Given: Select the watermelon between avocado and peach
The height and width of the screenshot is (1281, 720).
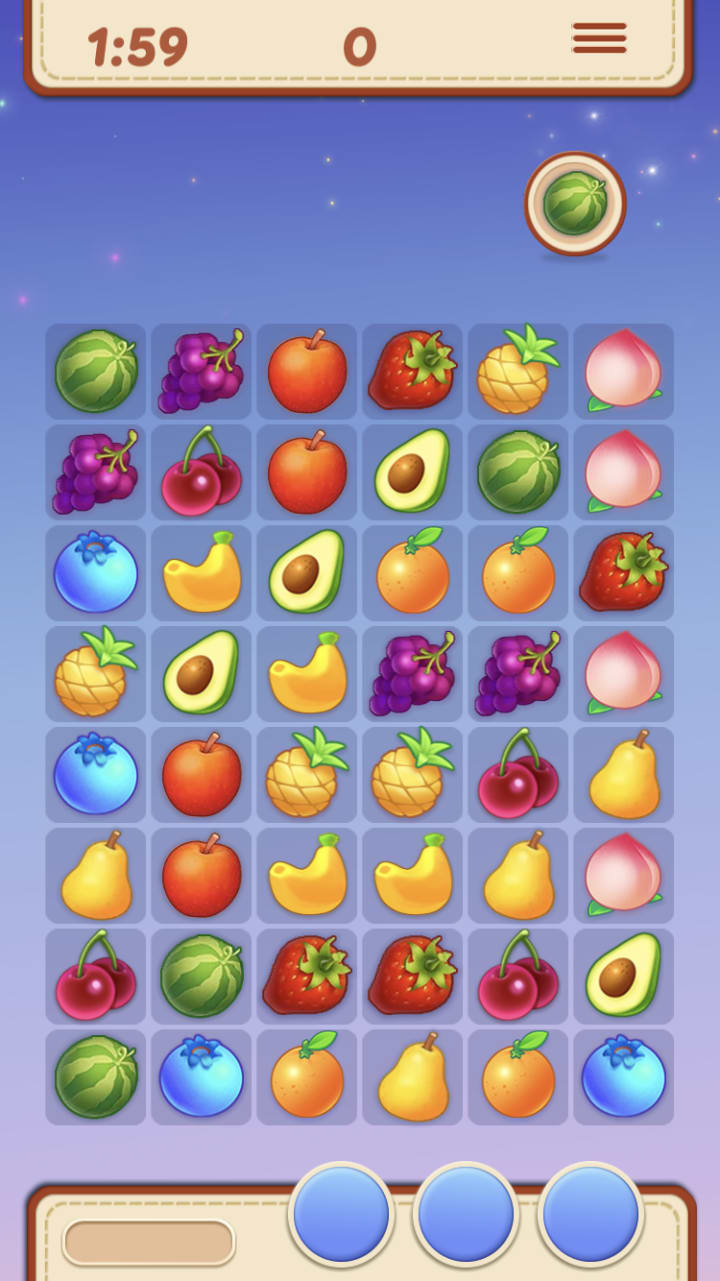Looking at the screenshot, I should pyautogui.click(x=518, y=471).
